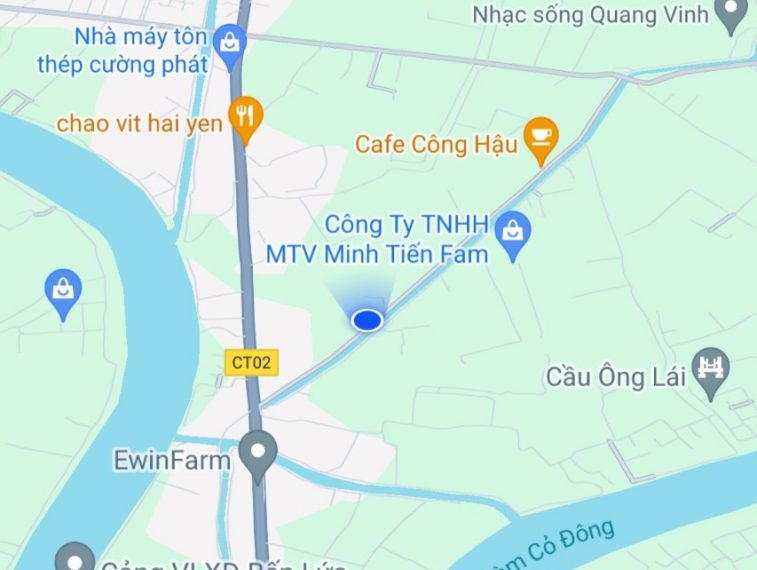The width and height of the screenshot is (757, 570).
Task: Open the EwinFarm location pin
Action: tap(260, 455)
